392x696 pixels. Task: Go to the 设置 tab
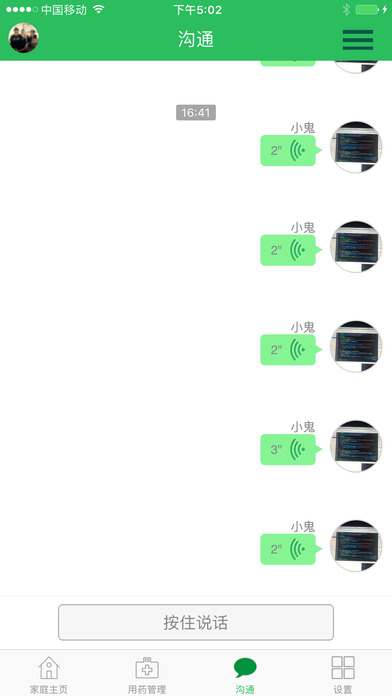(343, 675)
